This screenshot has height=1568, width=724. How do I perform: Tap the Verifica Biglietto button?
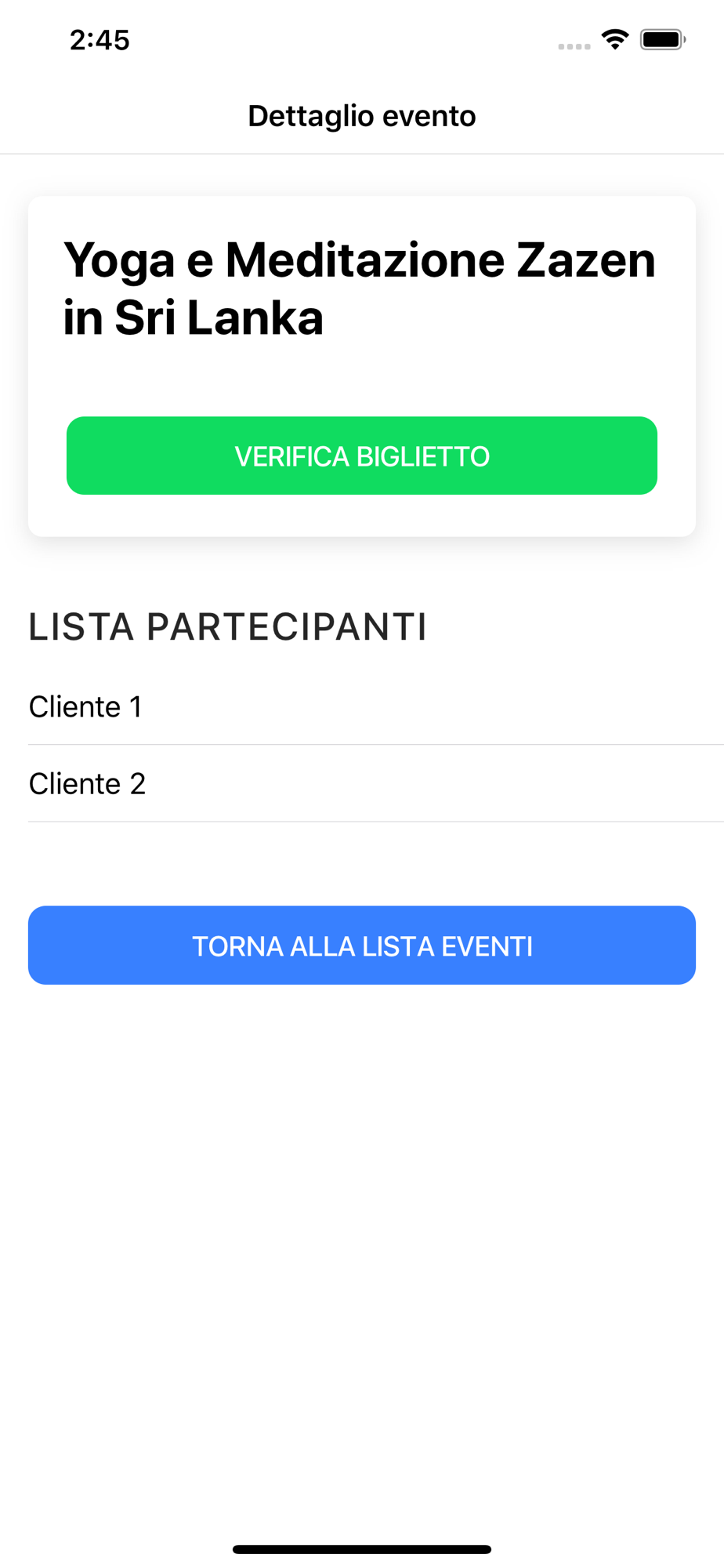[x=362, y=456]
